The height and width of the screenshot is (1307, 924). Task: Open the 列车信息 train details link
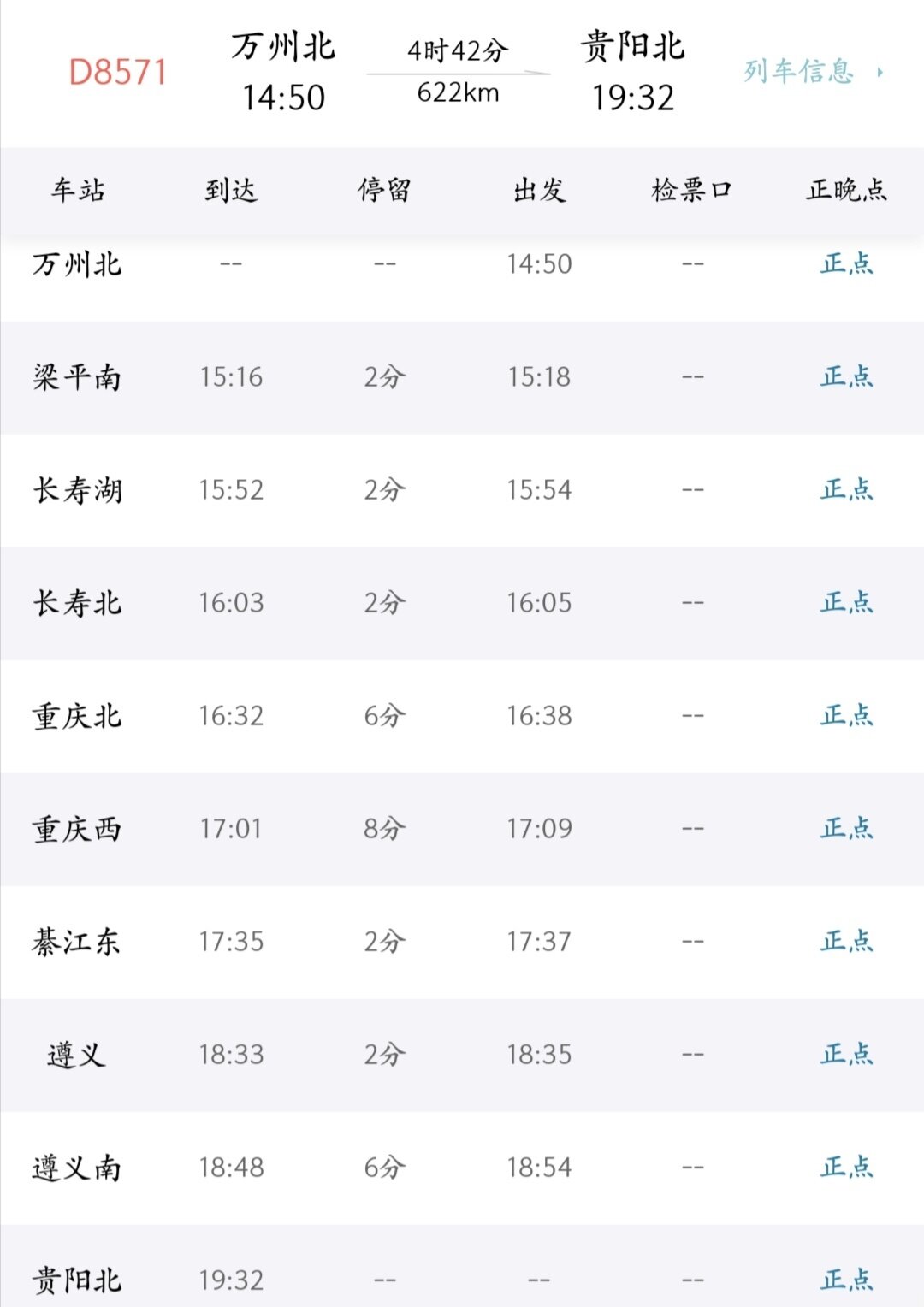(811, 72)
